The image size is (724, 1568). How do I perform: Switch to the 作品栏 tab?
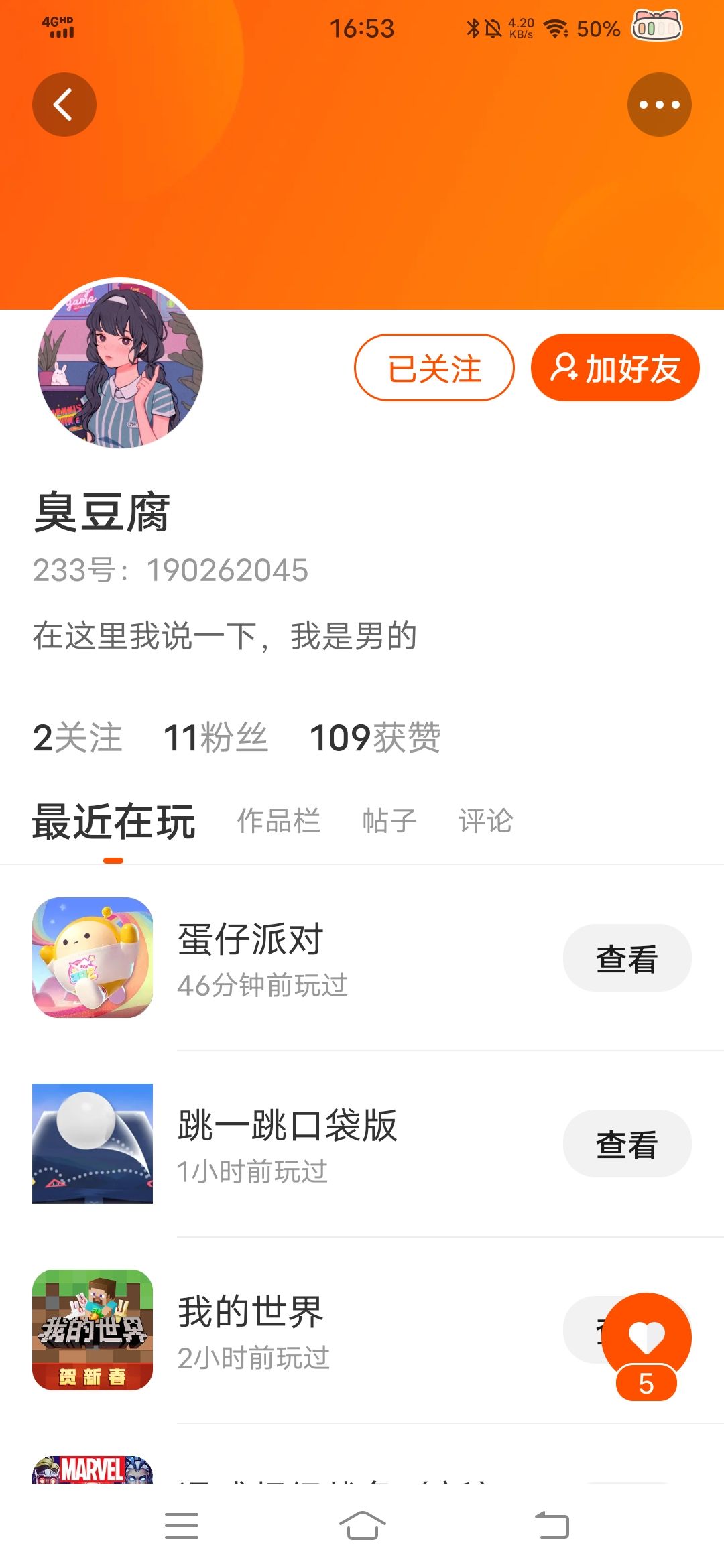[278, 821]
